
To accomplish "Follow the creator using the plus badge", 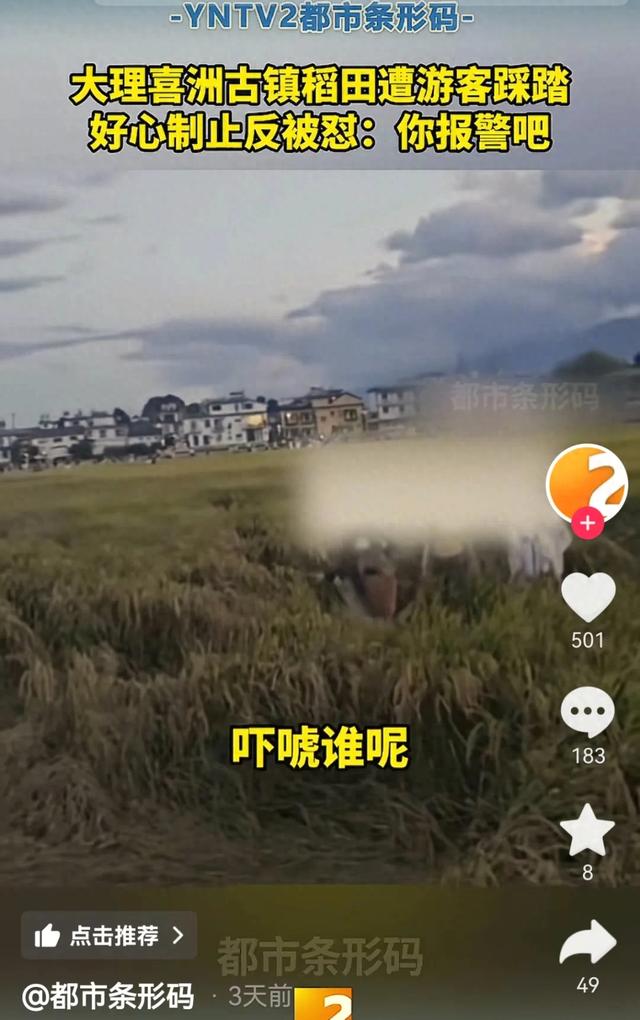I will pos(587,523).
